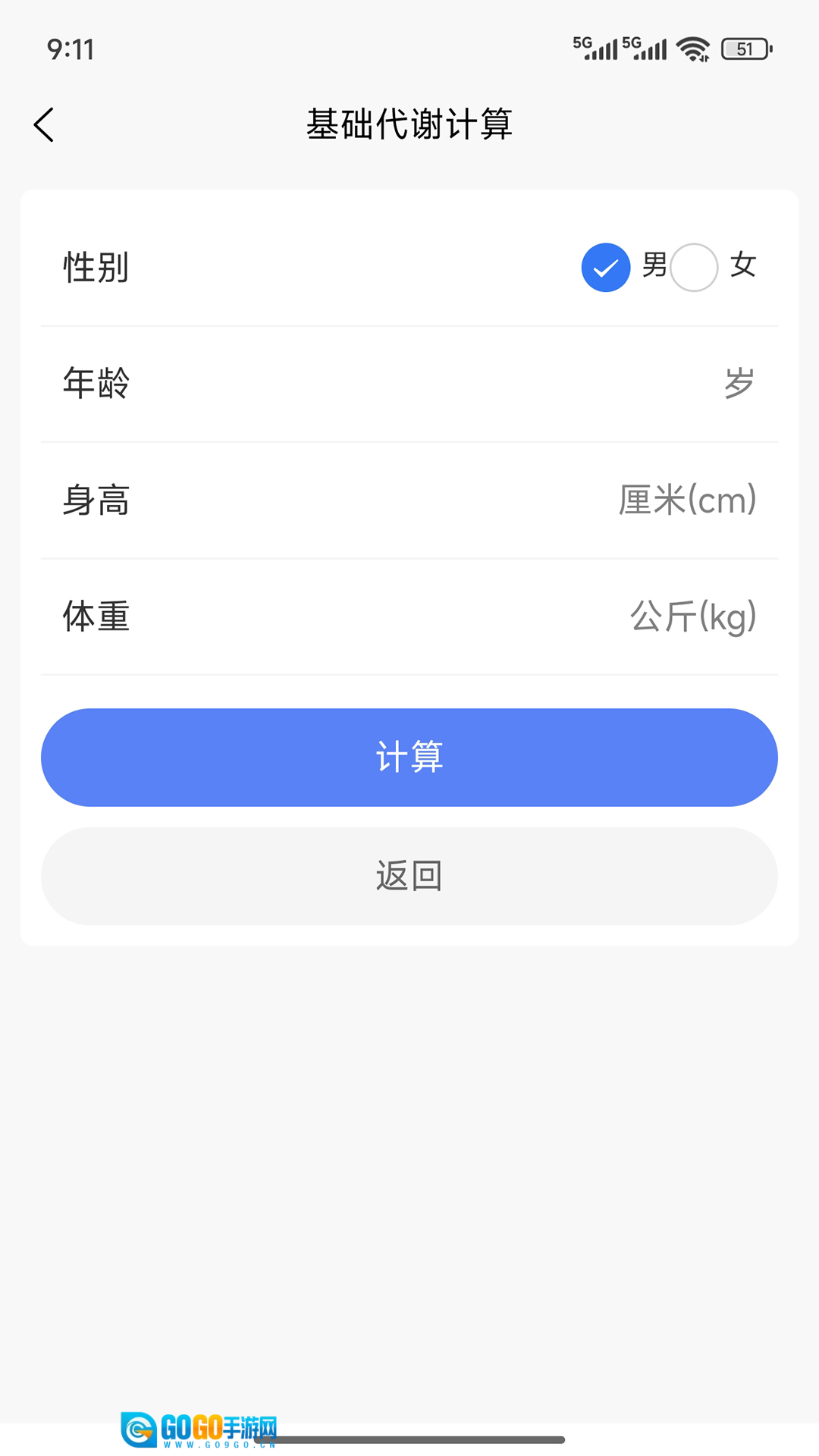Toggle the unselected circle next to 女
This screenshot has width=819, height=1456.
[x=694, y=267]
